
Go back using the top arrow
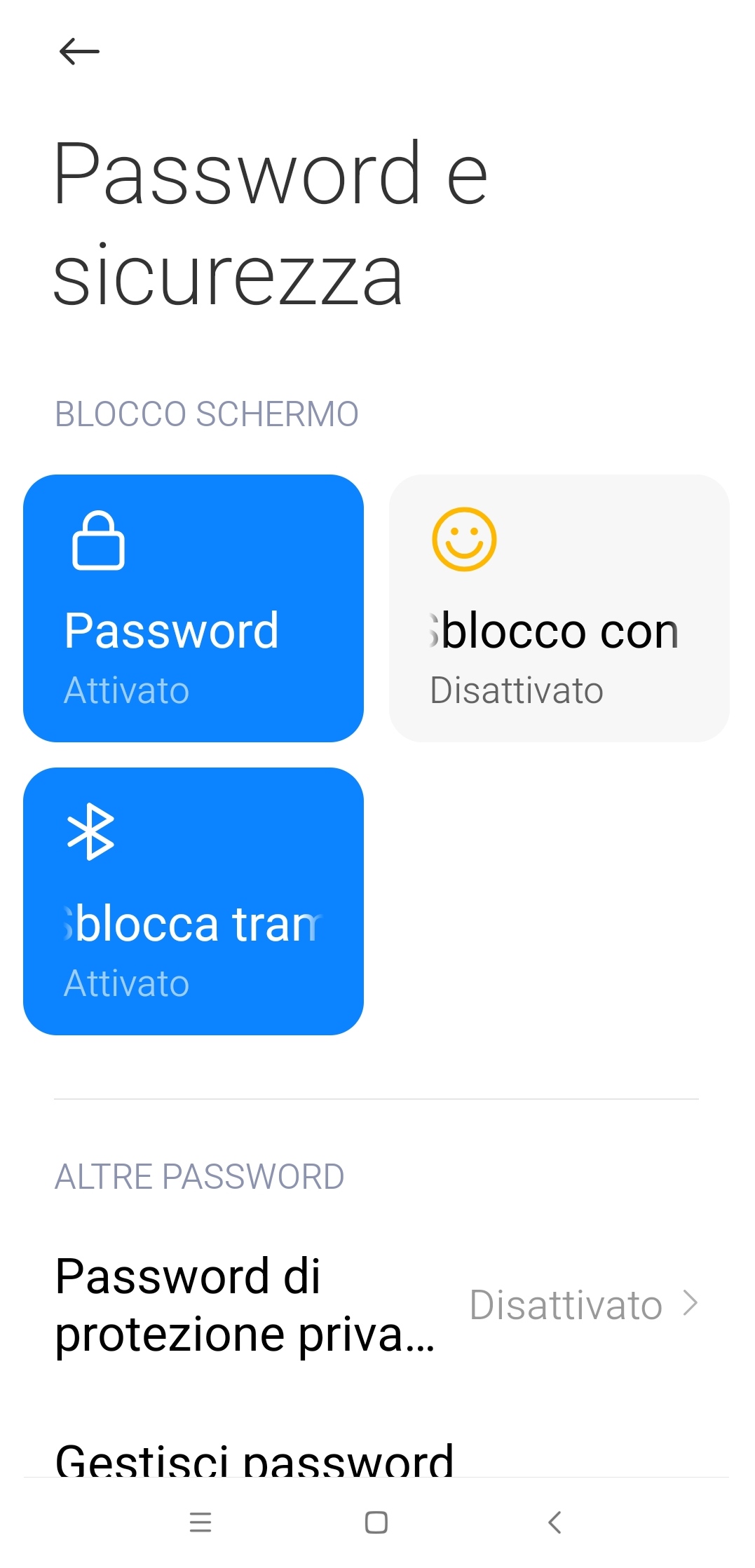point(79,51)
